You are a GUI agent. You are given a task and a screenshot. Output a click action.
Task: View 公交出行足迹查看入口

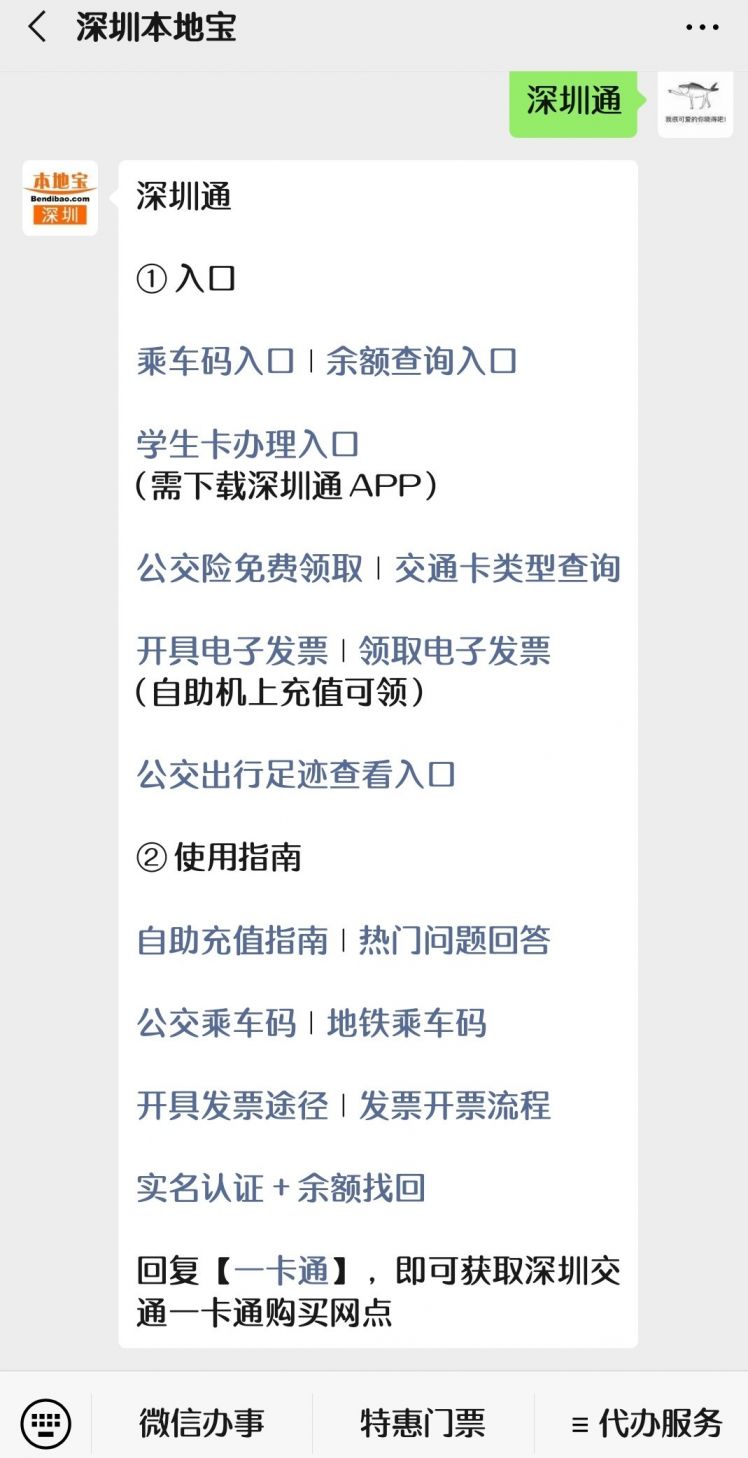coord(296,774)
